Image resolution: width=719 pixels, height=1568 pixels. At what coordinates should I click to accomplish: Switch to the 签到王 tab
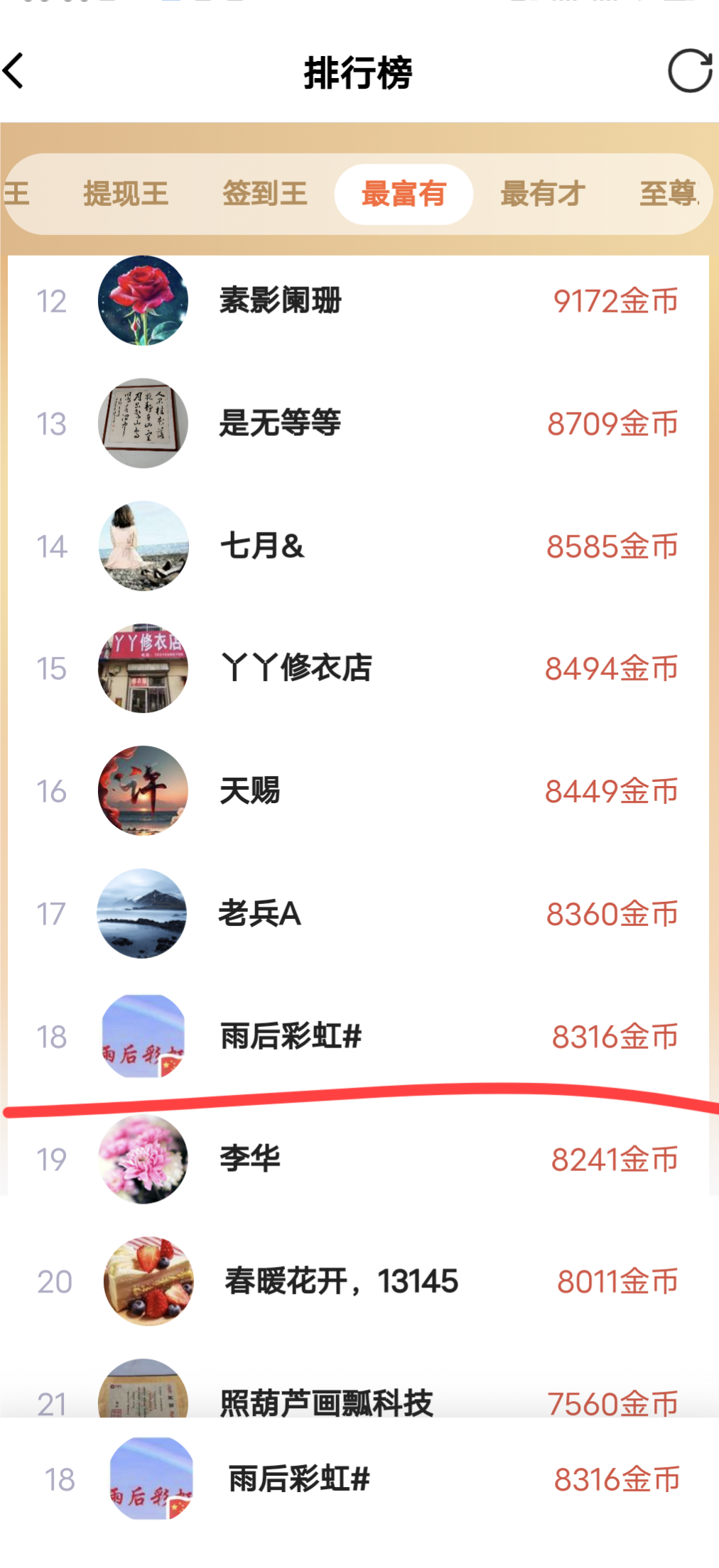pos(265,194)
